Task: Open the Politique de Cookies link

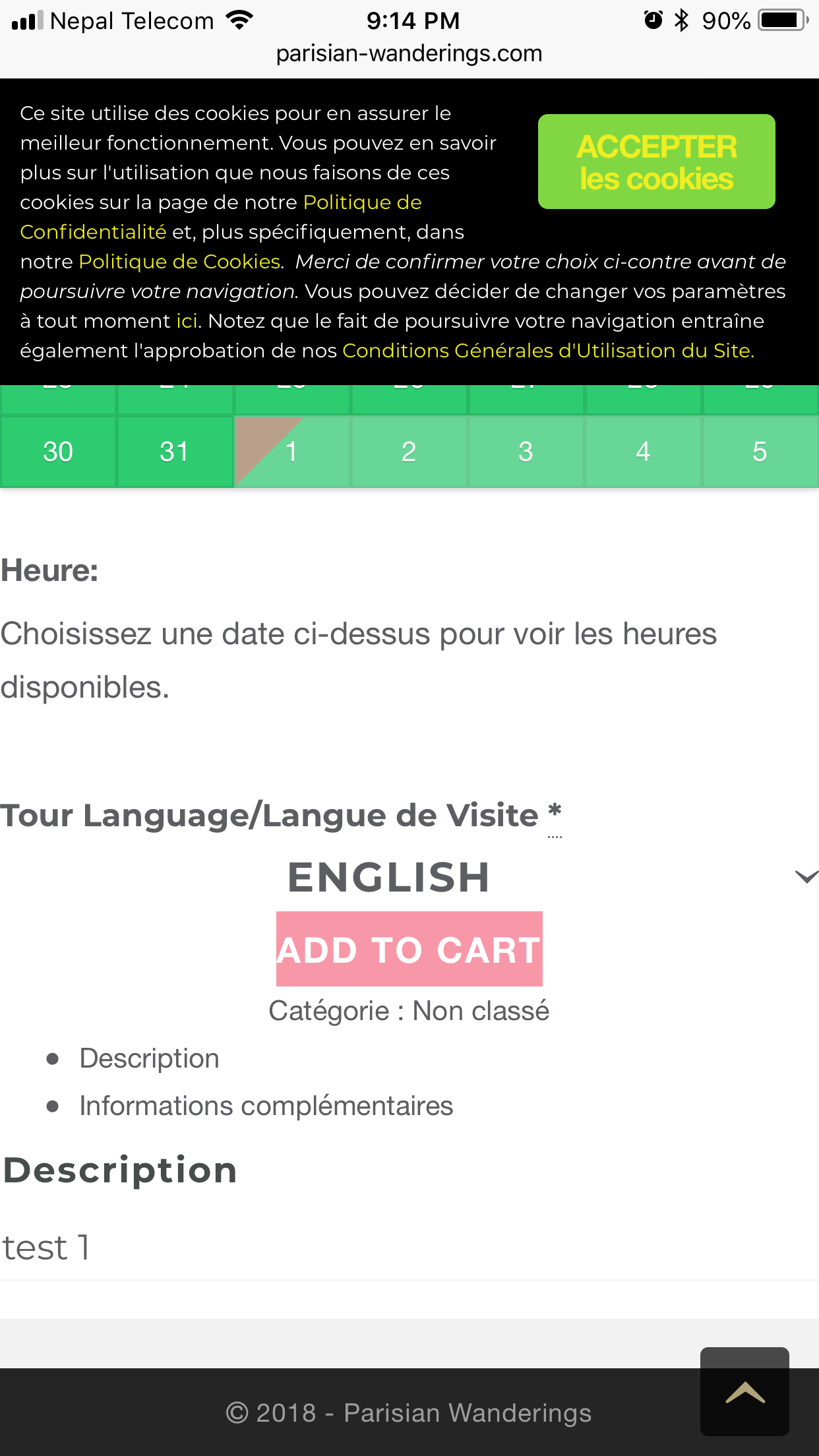Action: click(179, 262)
